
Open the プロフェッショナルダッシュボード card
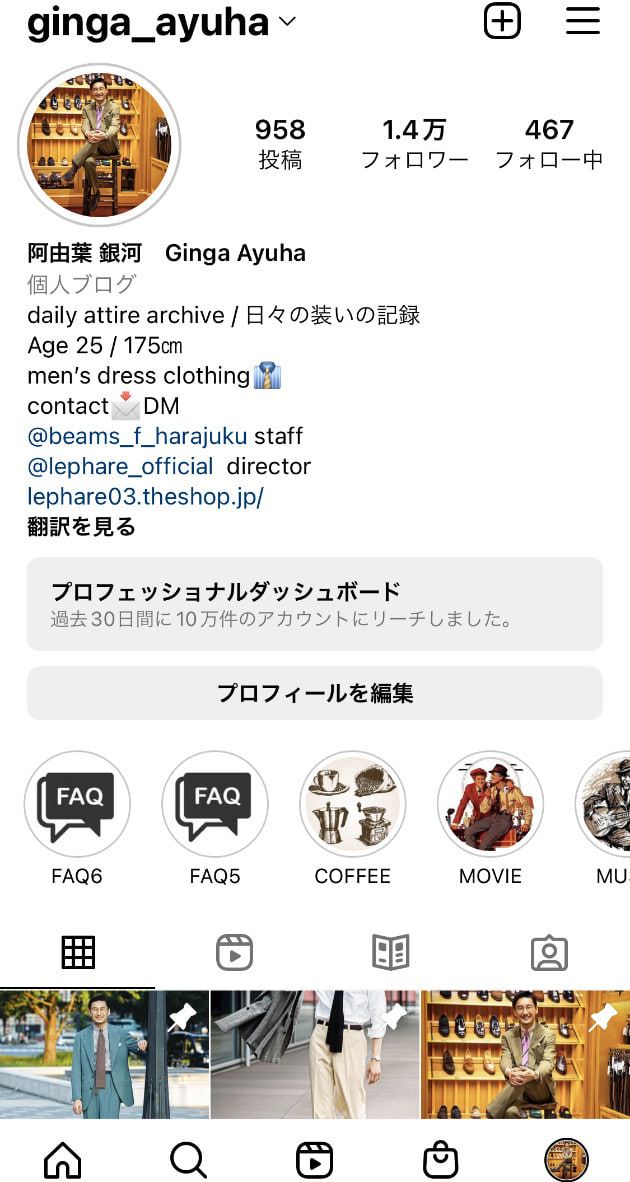pyautogui.click(x=314, y=604)
